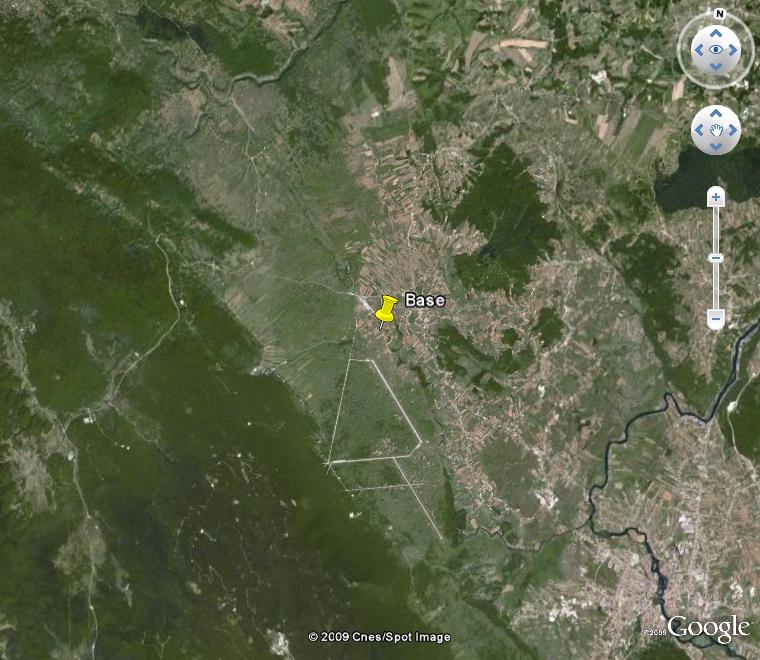The height and width of the screenshot is (660, 760).
Task: Pan right using the hand joystick arrow
Action: click(733, 130)
